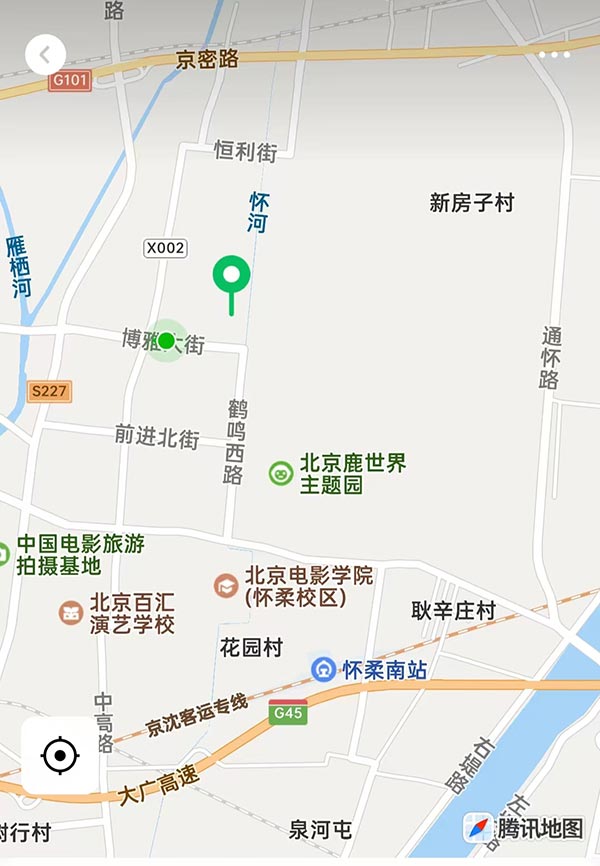This screenshot has width=600, height=866.
Task: Recenter map on current location
Action: (x=60, y=755)
